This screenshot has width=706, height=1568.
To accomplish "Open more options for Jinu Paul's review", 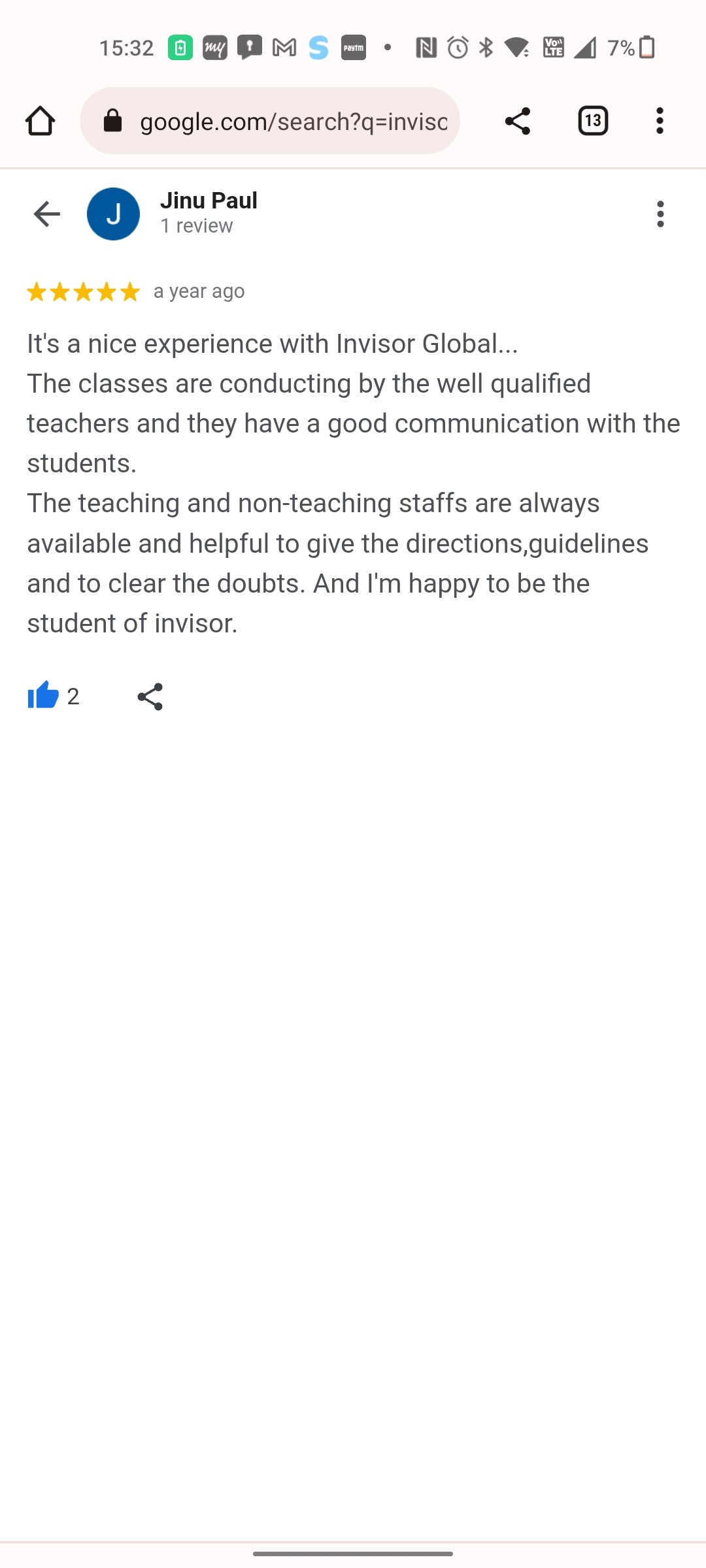I will point(660,214).
